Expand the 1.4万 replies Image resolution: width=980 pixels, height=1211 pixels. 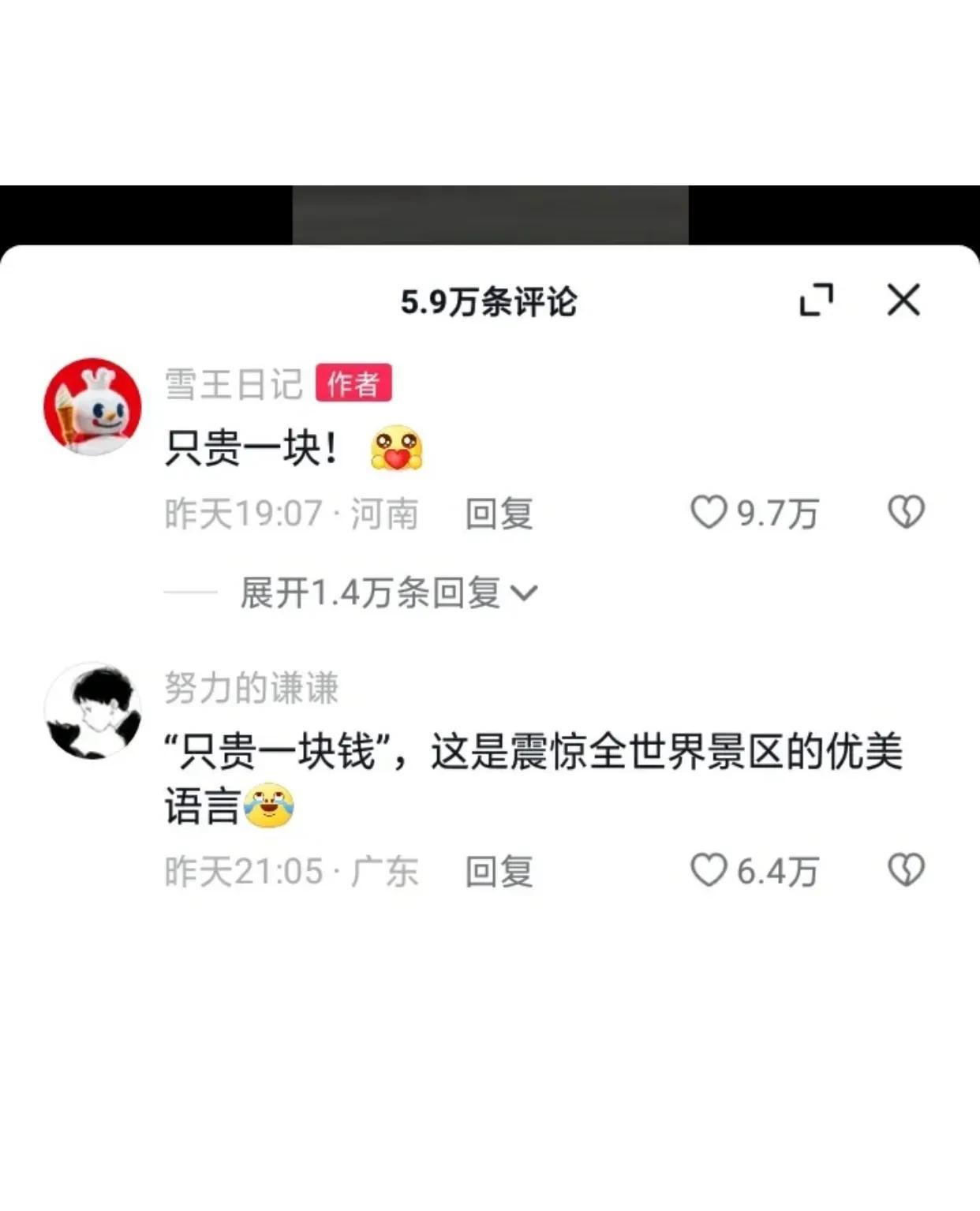click(388, 592)
